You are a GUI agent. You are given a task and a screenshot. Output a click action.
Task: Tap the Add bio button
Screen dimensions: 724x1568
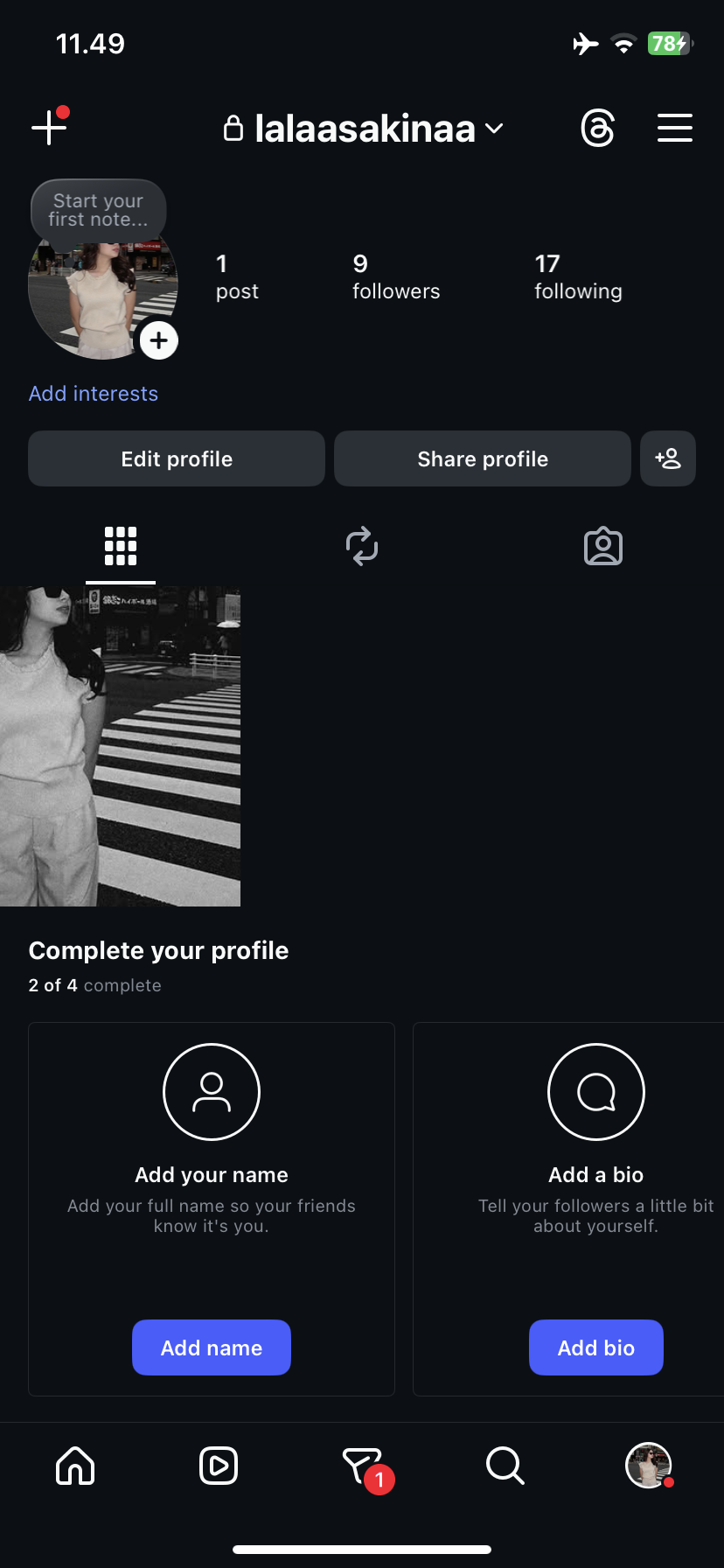click(x=596, y=1347)
